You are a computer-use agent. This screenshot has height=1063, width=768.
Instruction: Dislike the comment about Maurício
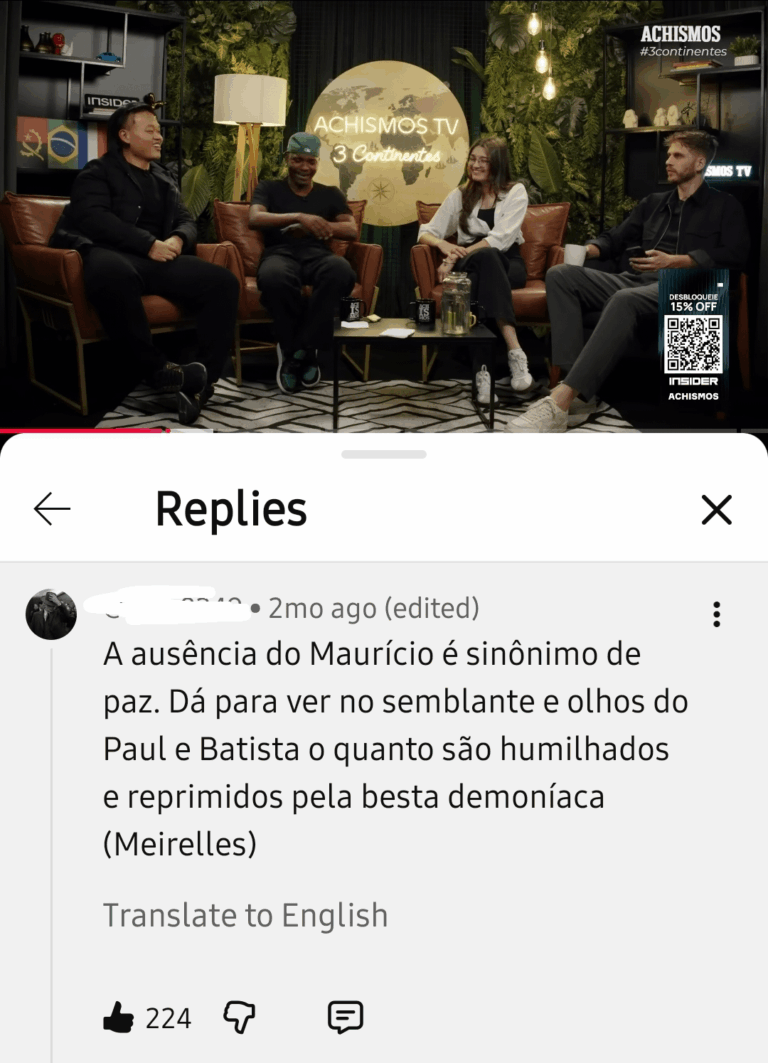[x=239, y=1018]
